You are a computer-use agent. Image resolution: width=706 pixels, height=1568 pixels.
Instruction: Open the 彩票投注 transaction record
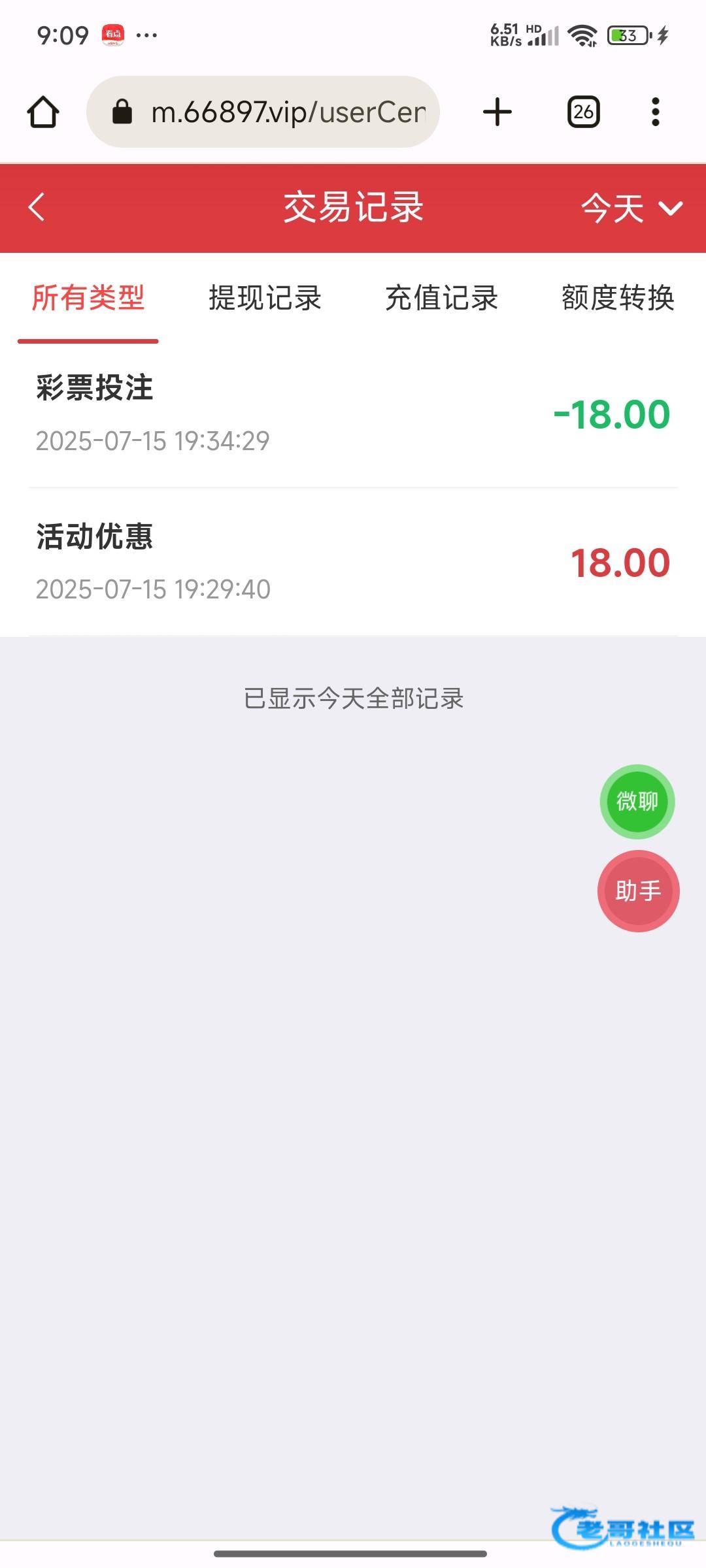[353, 414]
